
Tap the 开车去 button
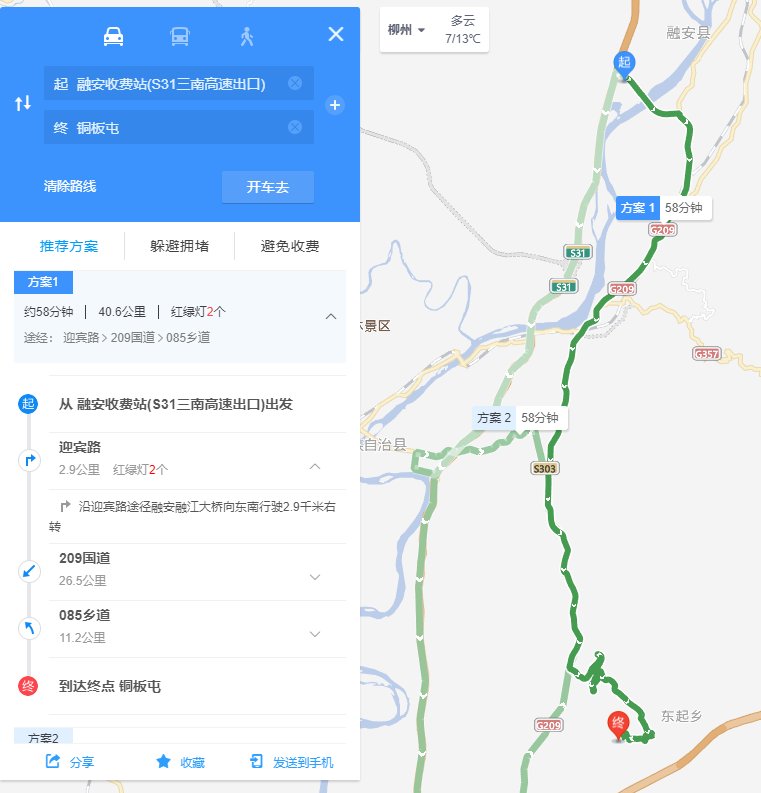pos(267,187)
